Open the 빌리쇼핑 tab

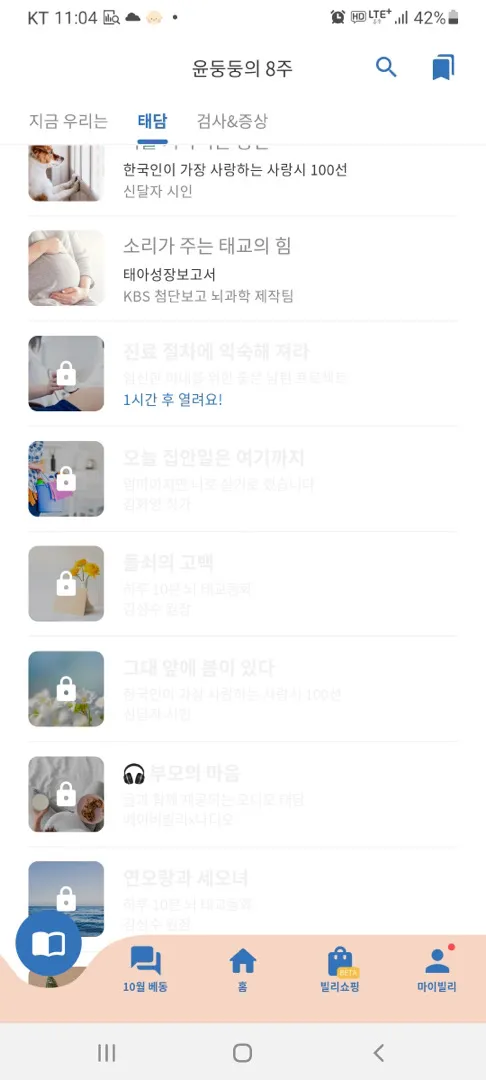coord(340,969)
